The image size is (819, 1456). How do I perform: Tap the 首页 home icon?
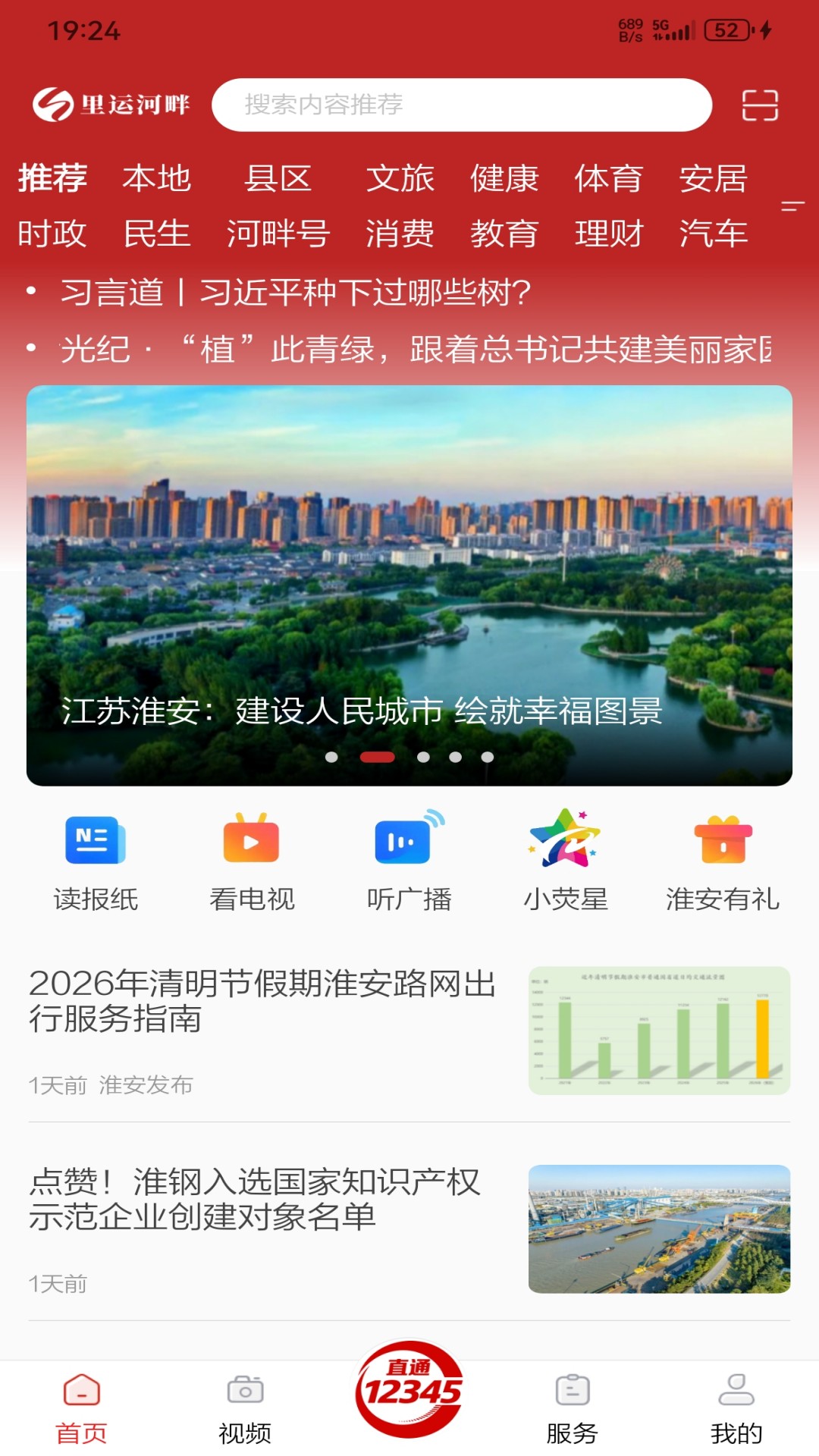[x=82, y=1405]
